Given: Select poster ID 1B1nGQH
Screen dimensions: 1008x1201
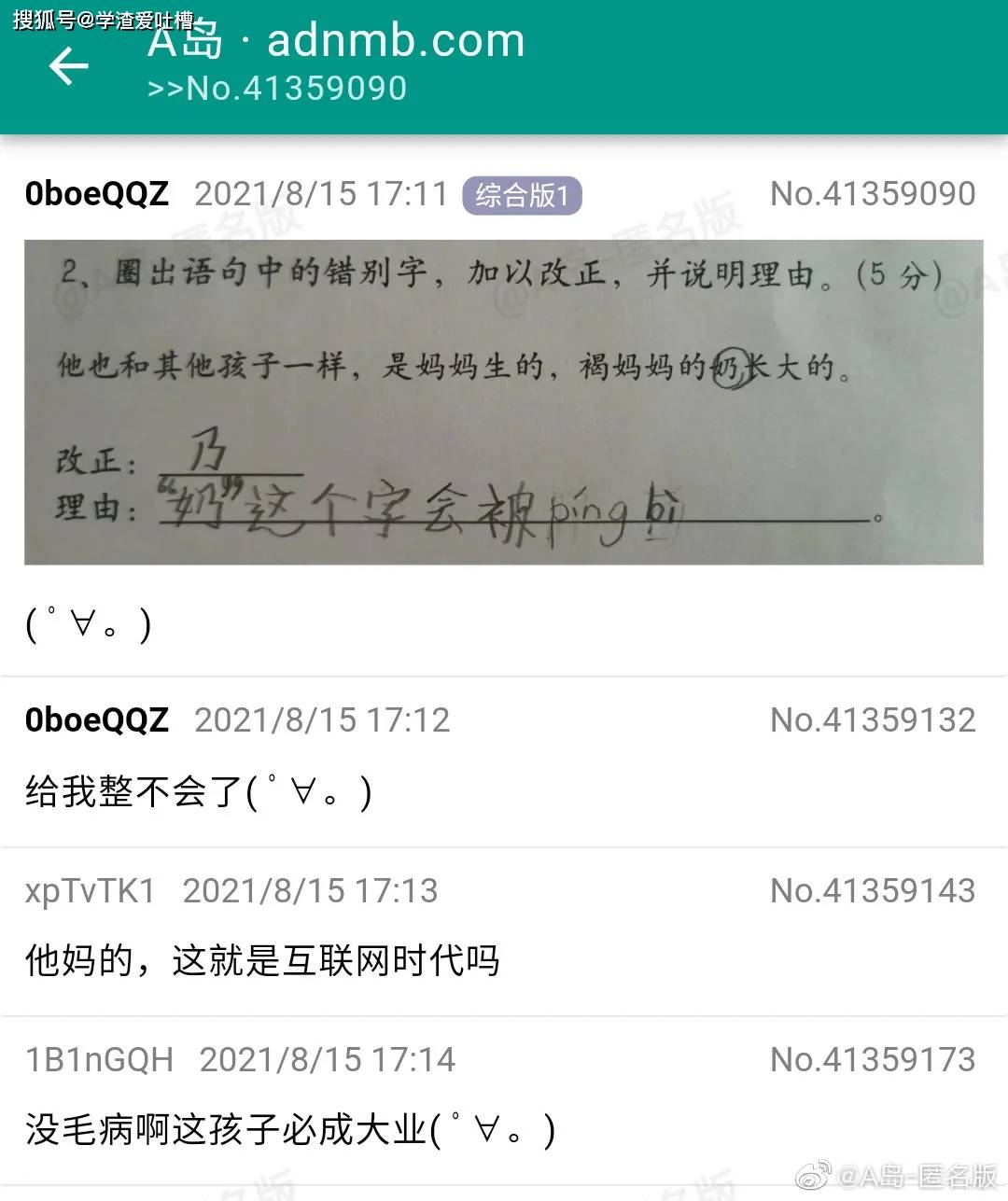Looking at the screenshot, I should (x=97, y=1060).
